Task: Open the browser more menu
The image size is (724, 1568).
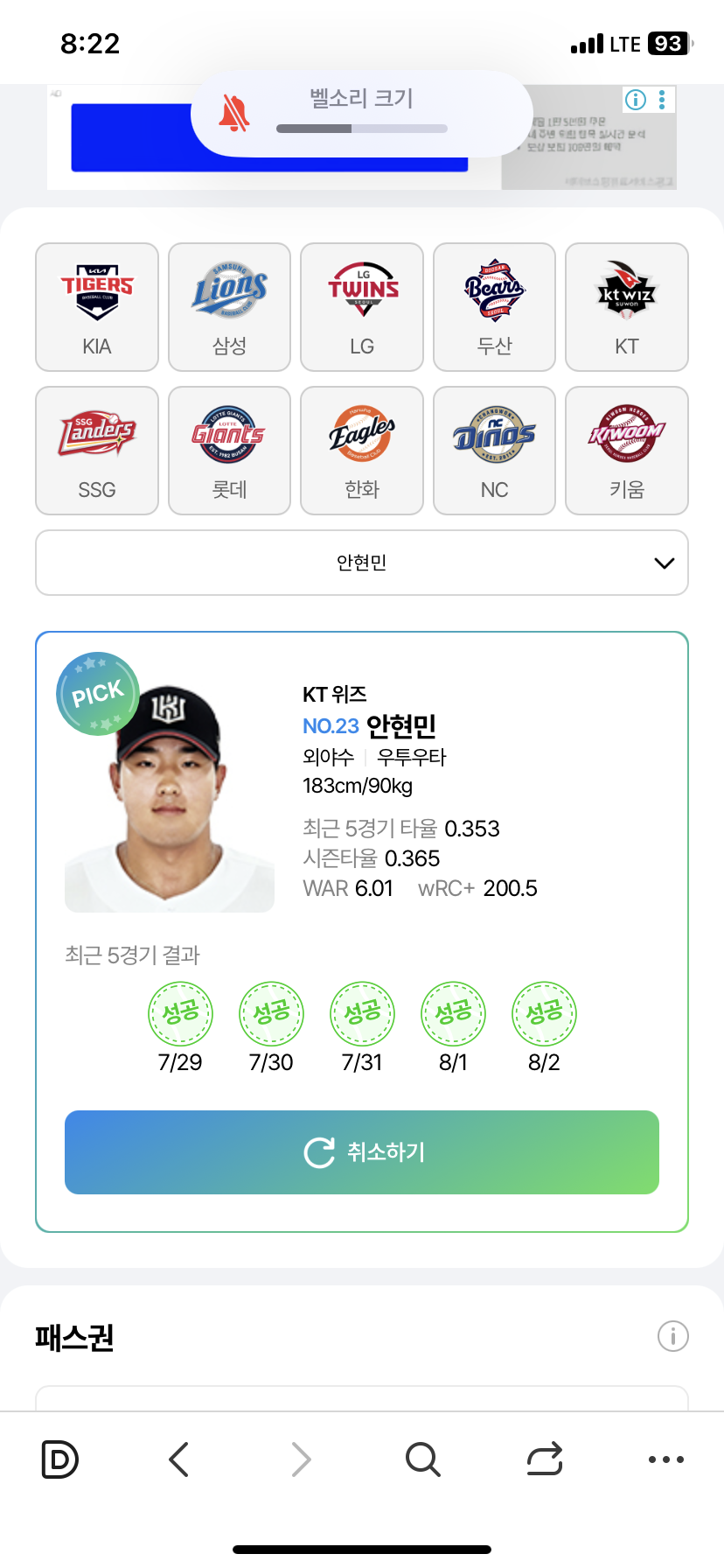Action: [665, 1459]
